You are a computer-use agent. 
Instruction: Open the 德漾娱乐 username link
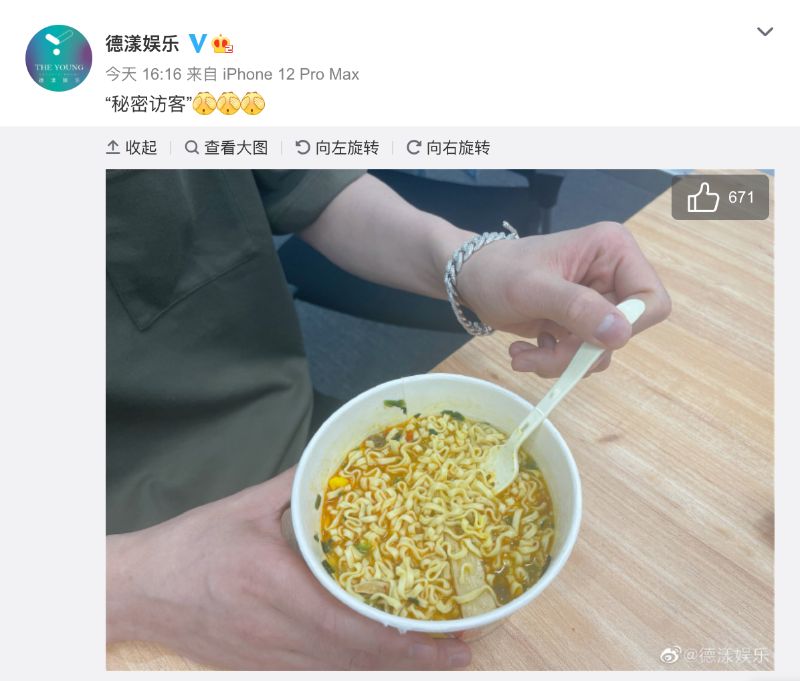point(142,43)
